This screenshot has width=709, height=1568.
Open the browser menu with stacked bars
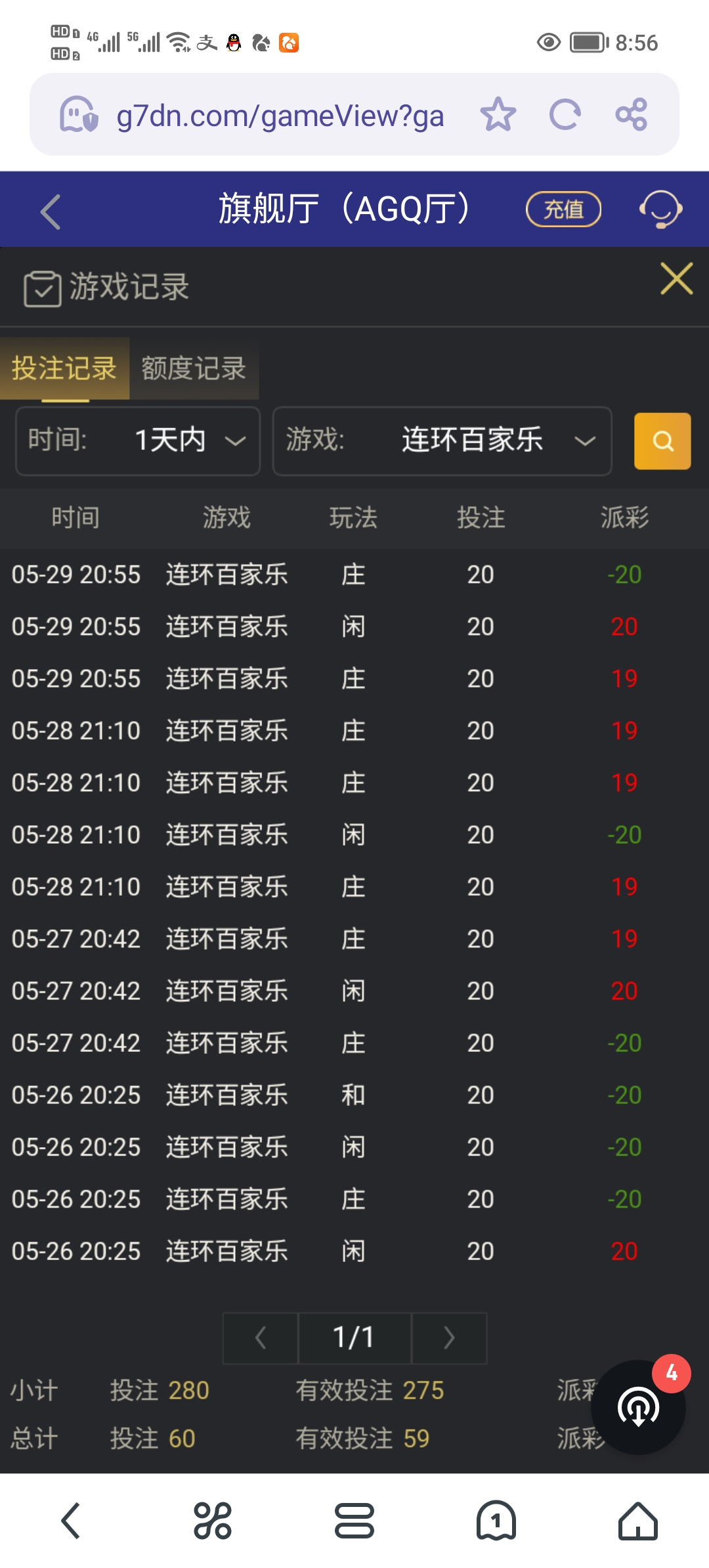coord(354,1520)
